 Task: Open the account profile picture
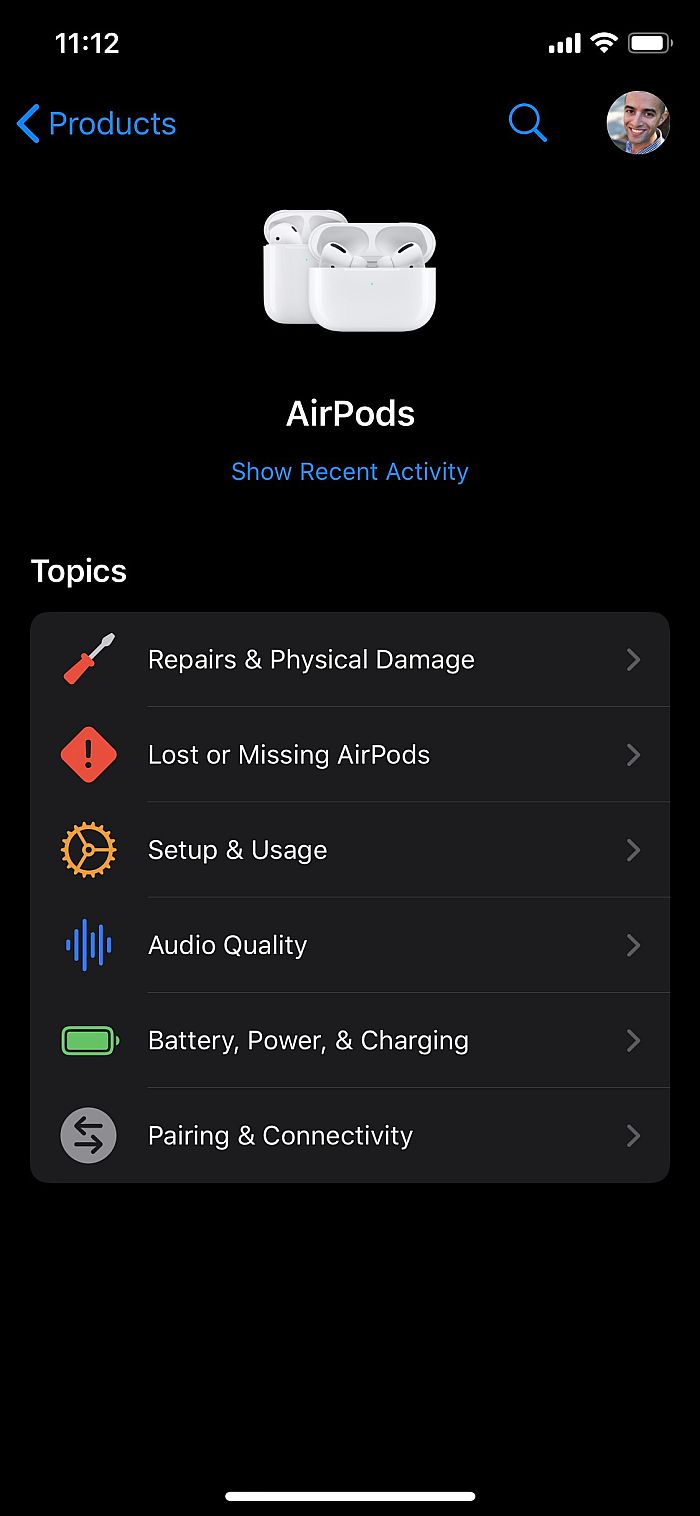[637, 123]
